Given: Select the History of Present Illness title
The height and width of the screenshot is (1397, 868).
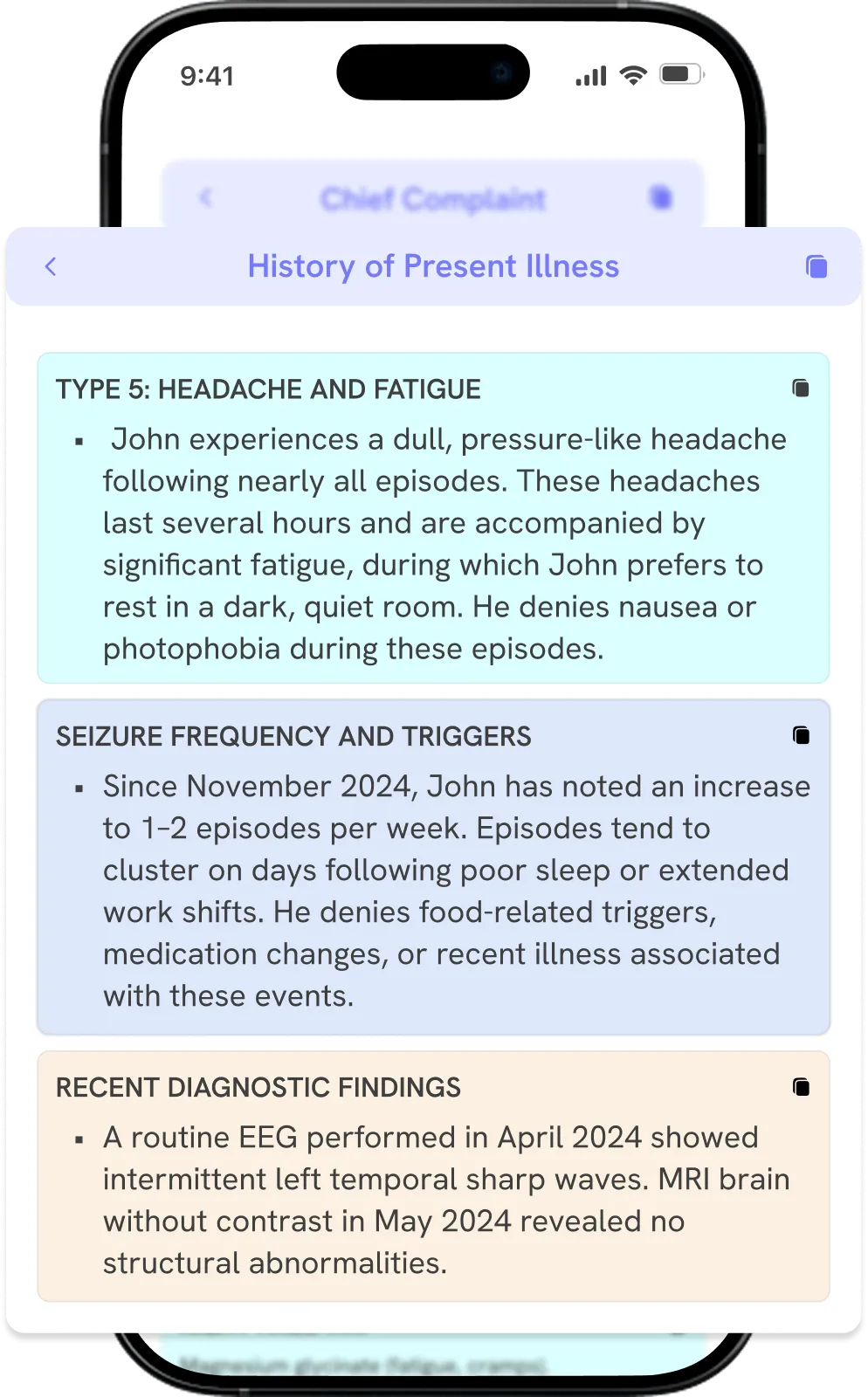Looking at the screenshot, I should 434,267.
